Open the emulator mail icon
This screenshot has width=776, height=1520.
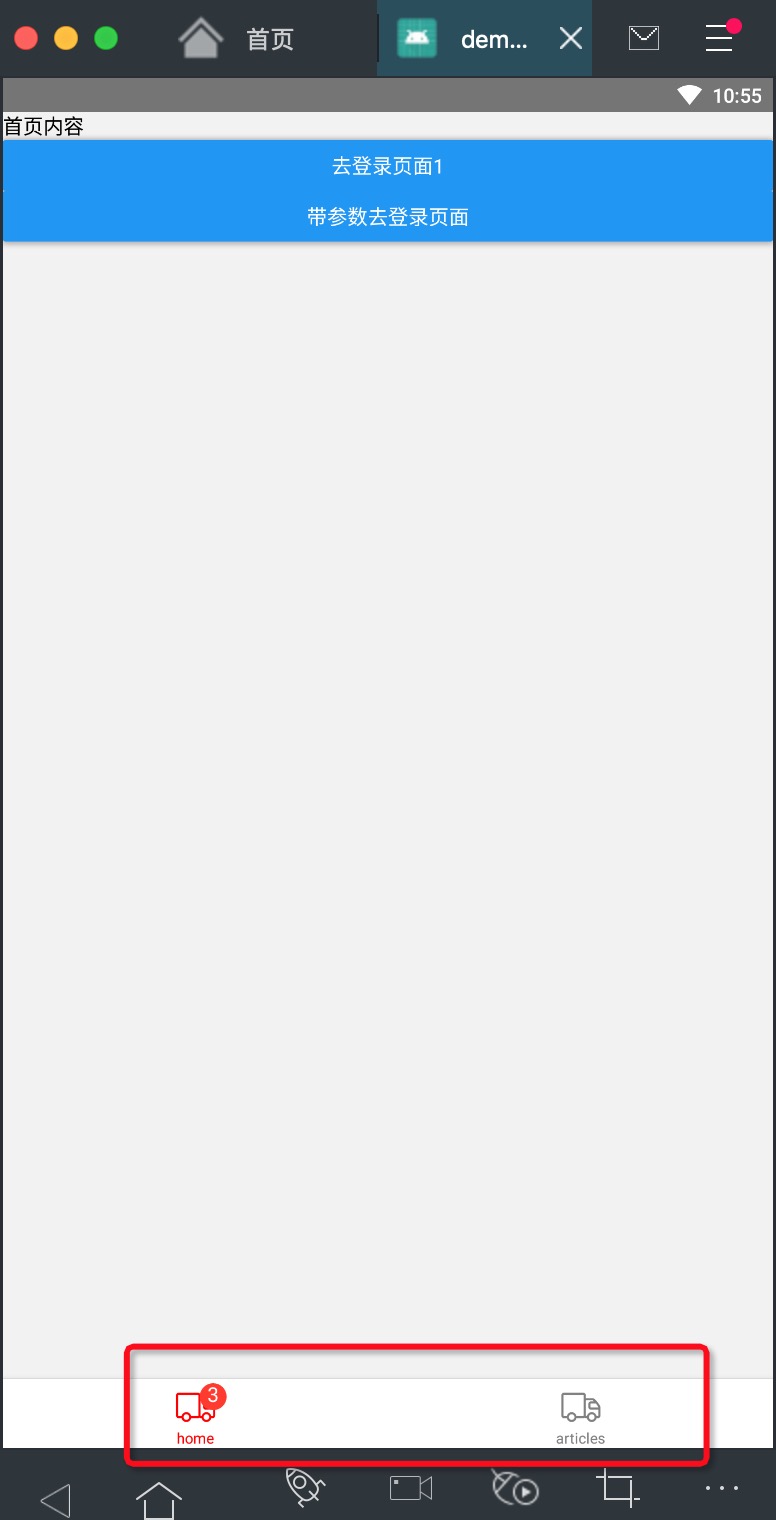click(x=643, y=38)
